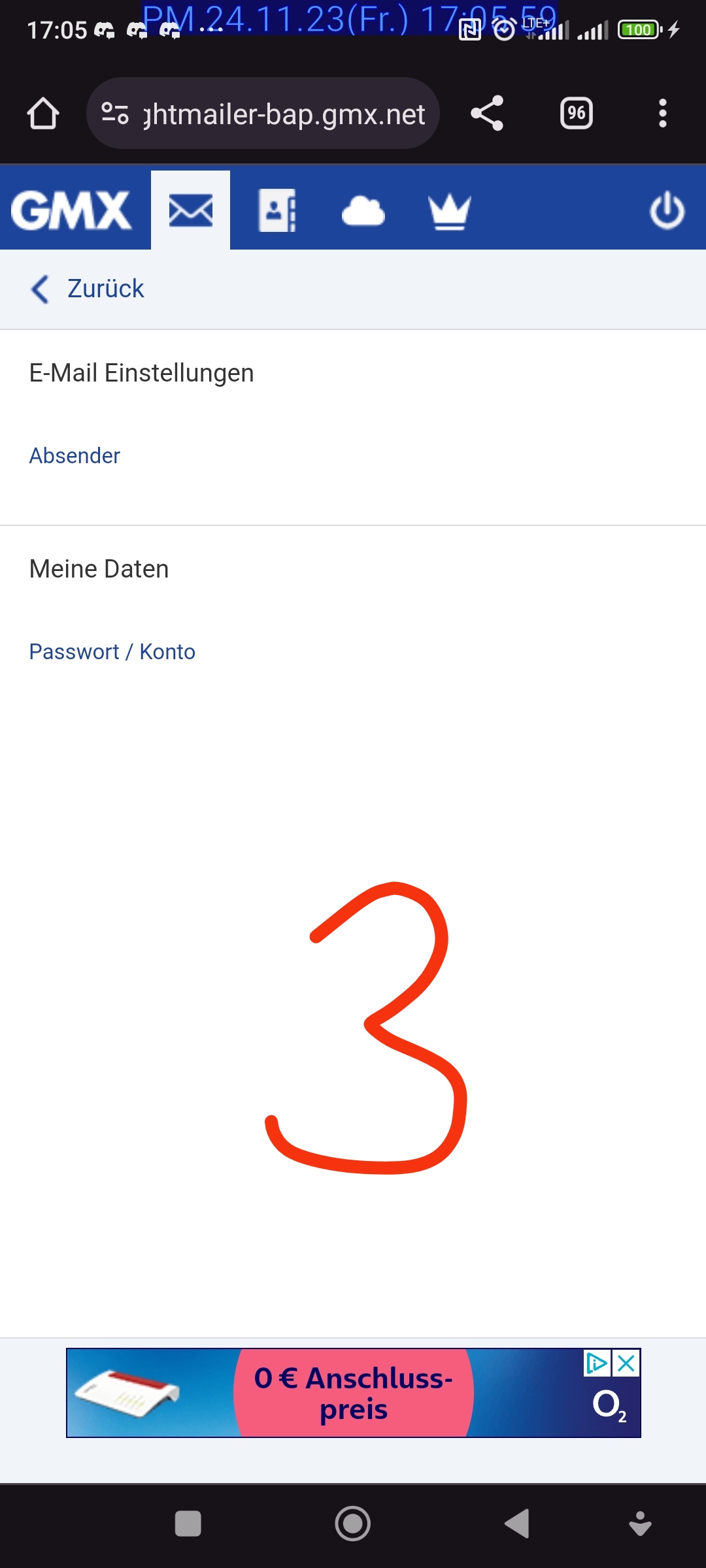
Task: Log out with the power icon
Action: (x=667, y=211)
